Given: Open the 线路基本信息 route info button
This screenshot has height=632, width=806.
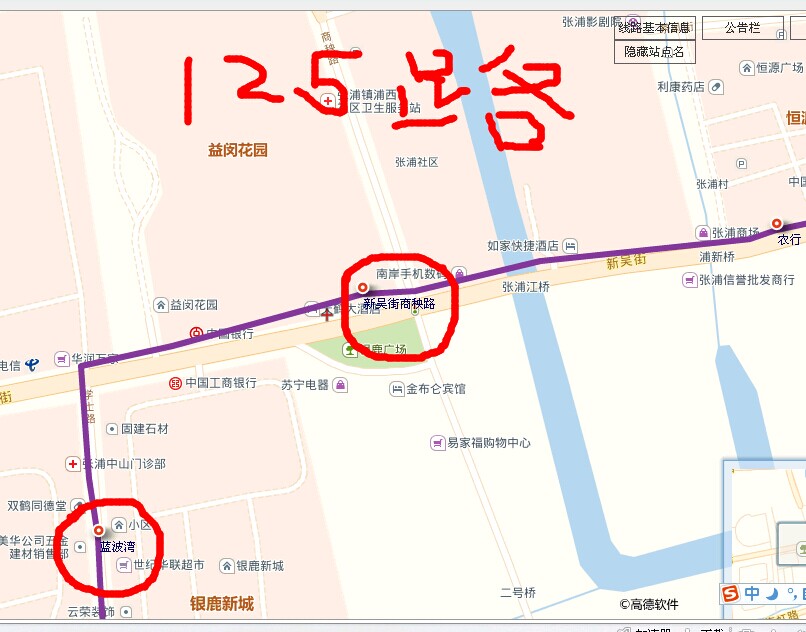Looking at the screenshot, I should tap(655, 28).
